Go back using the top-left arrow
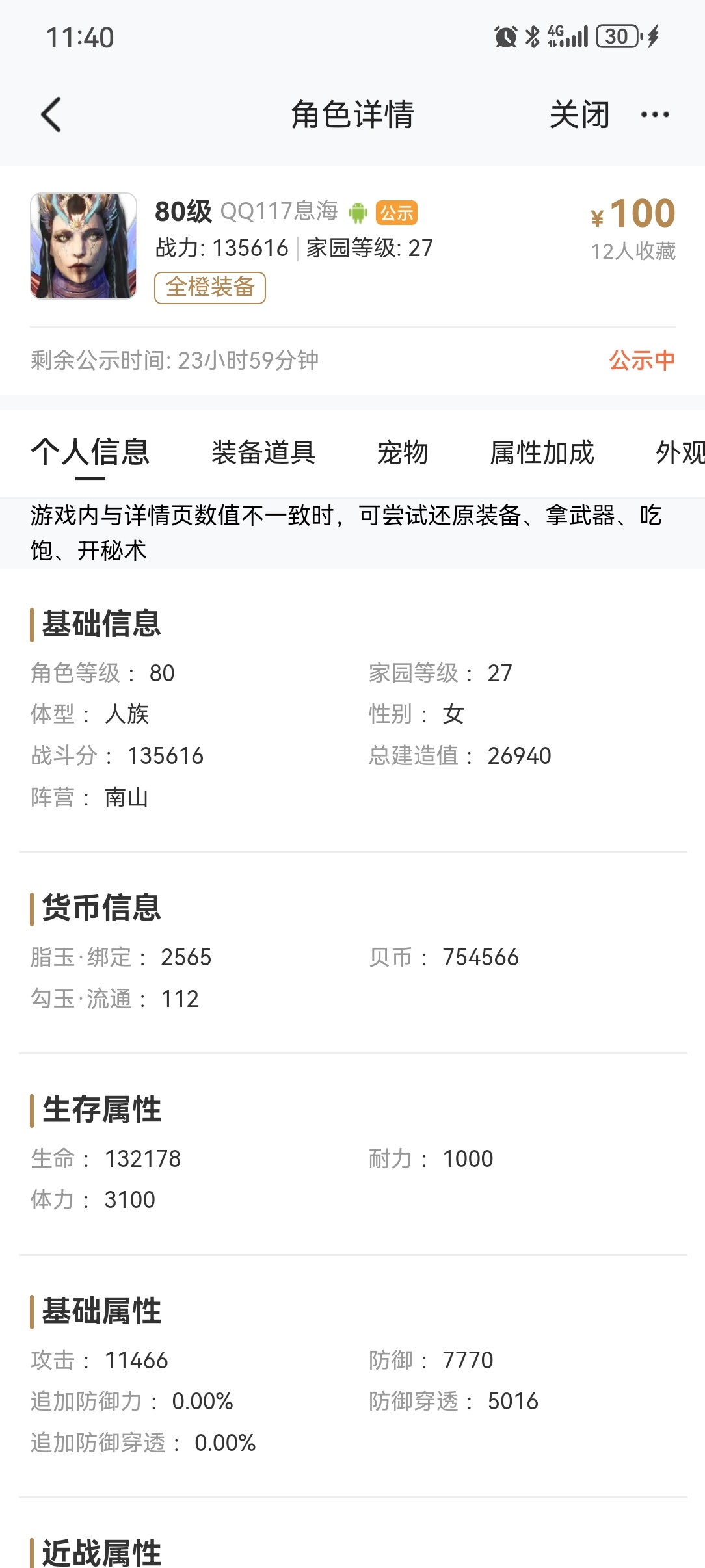Image resolution: width=705 pixels, height=1568 pixels. pyautogui.click(x=51, y=114)
